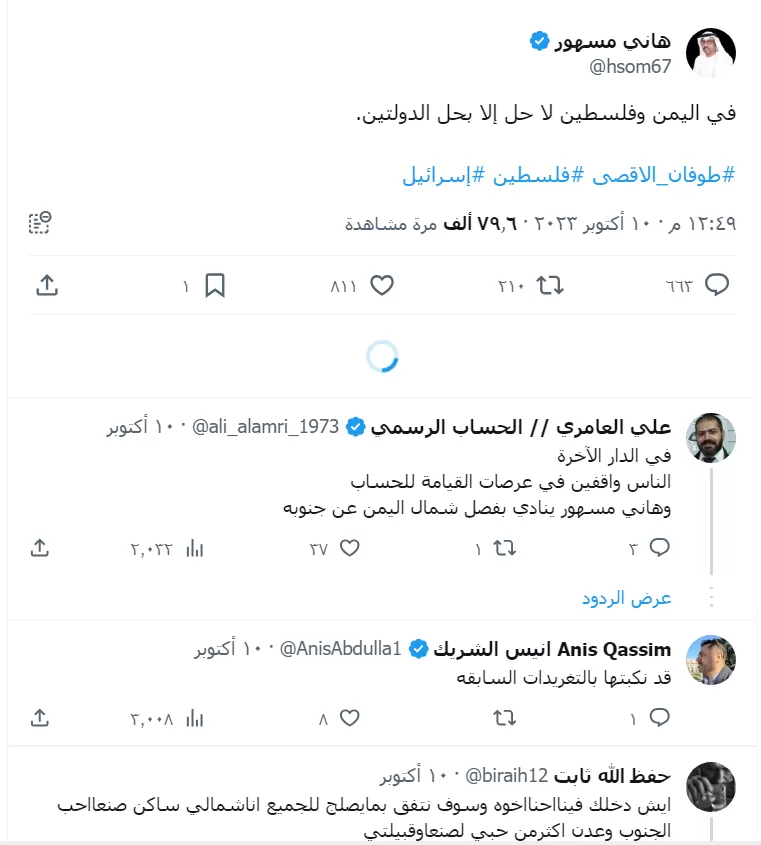Reply to علي العامري's comment

(x=659, y=548)
